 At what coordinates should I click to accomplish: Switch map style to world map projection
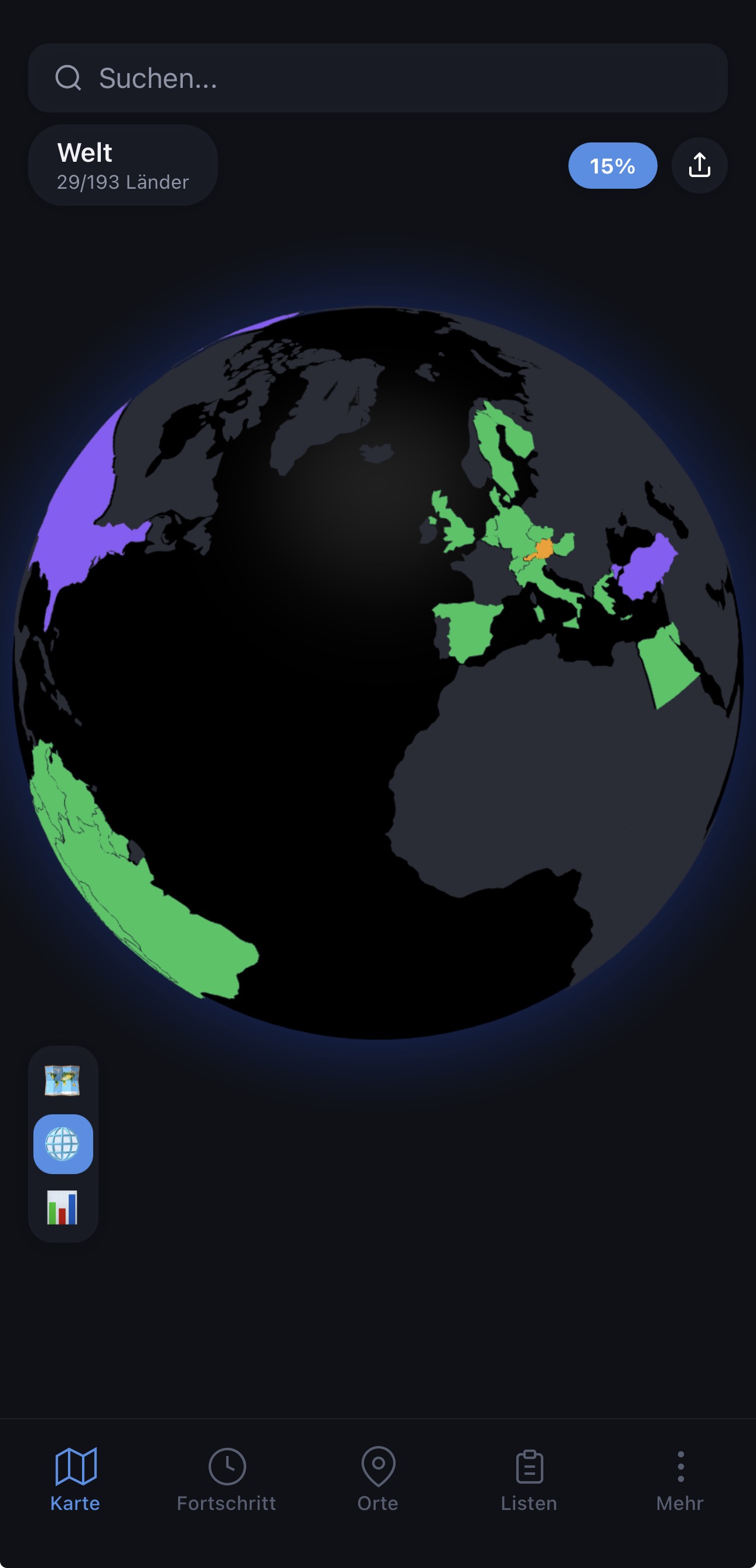click(x=64, y=1080)
